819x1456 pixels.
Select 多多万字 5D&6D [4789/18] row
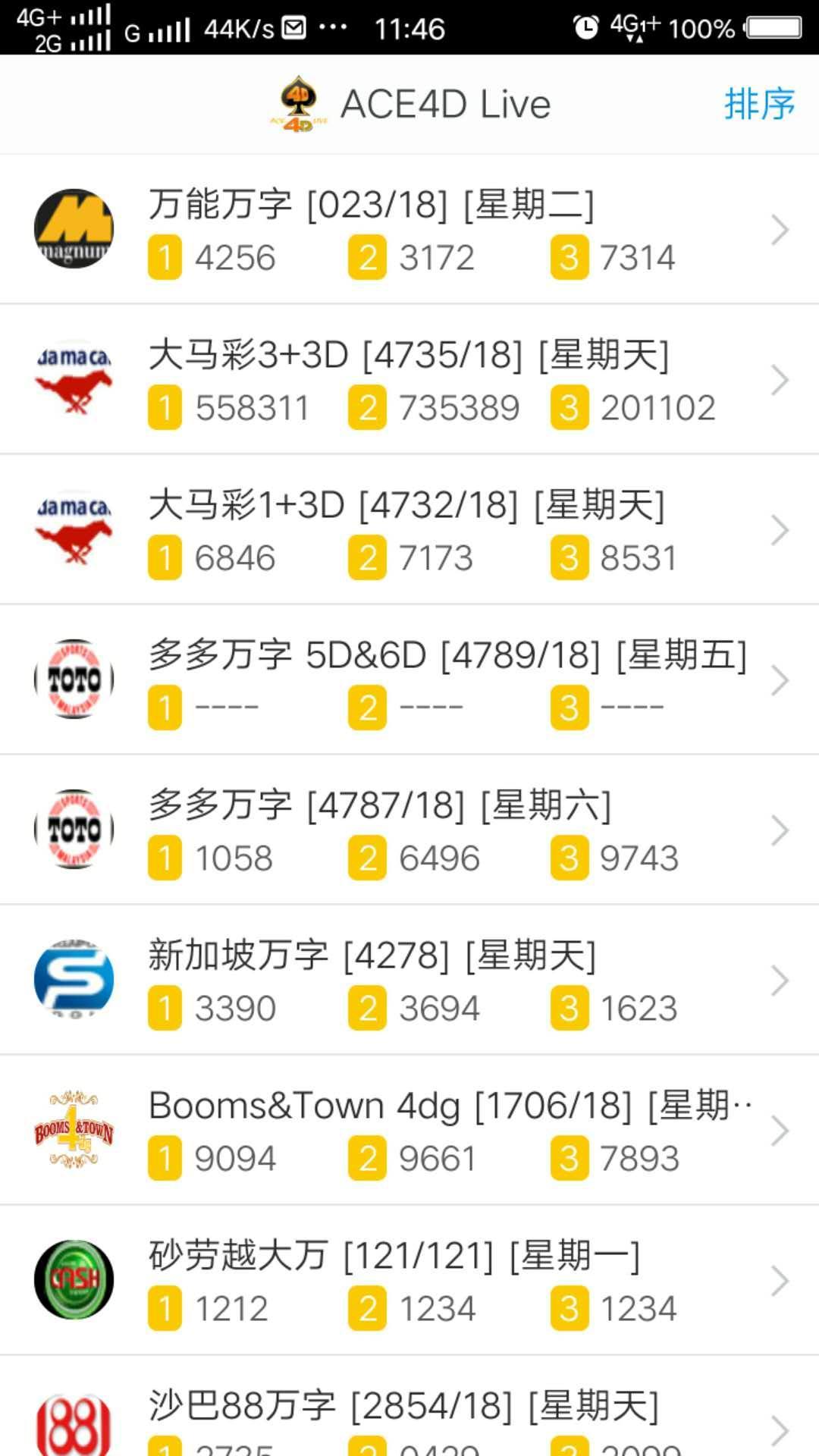[x=409, y=680]
